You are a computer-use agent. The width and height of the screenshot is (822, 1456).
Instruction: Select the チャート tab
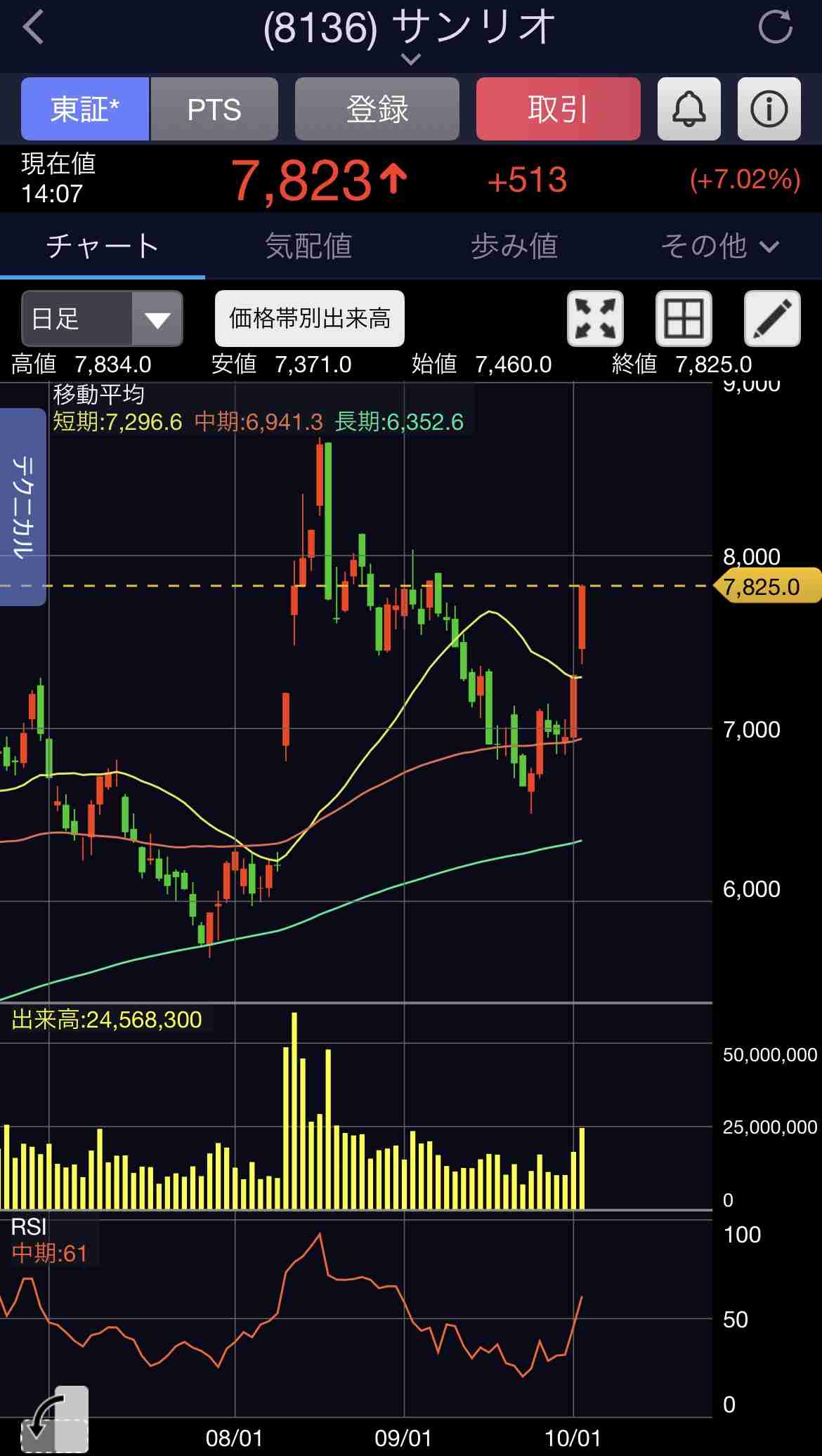[103, 247]
